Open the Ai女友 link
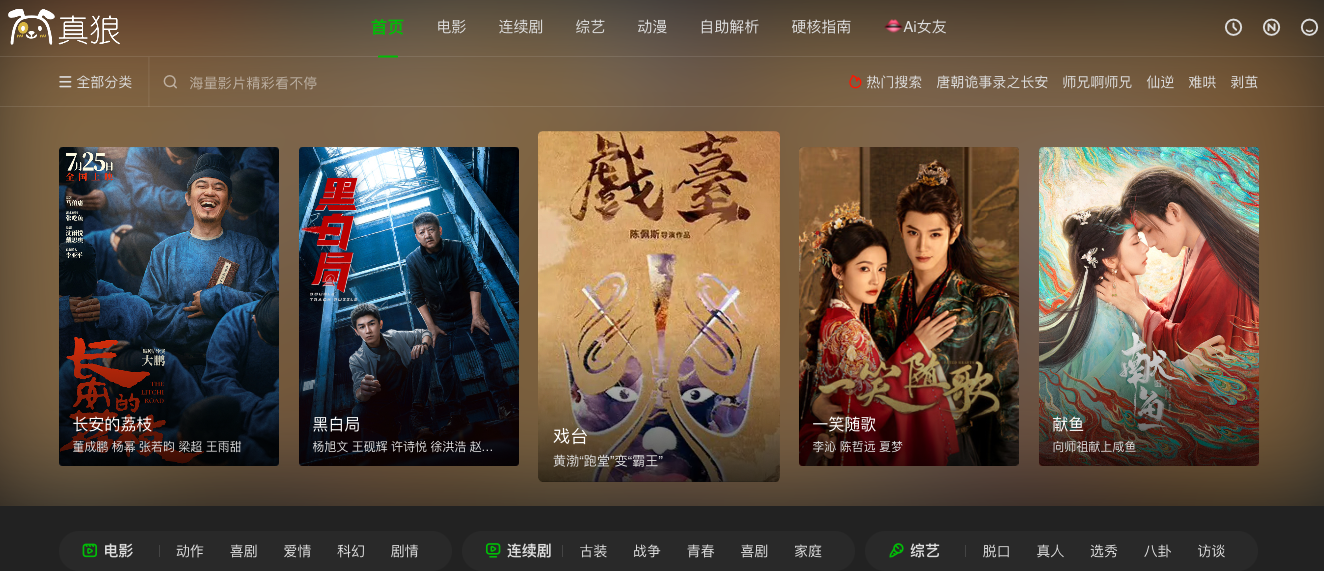Viewport: 1324px width, 571px height. 916,27
